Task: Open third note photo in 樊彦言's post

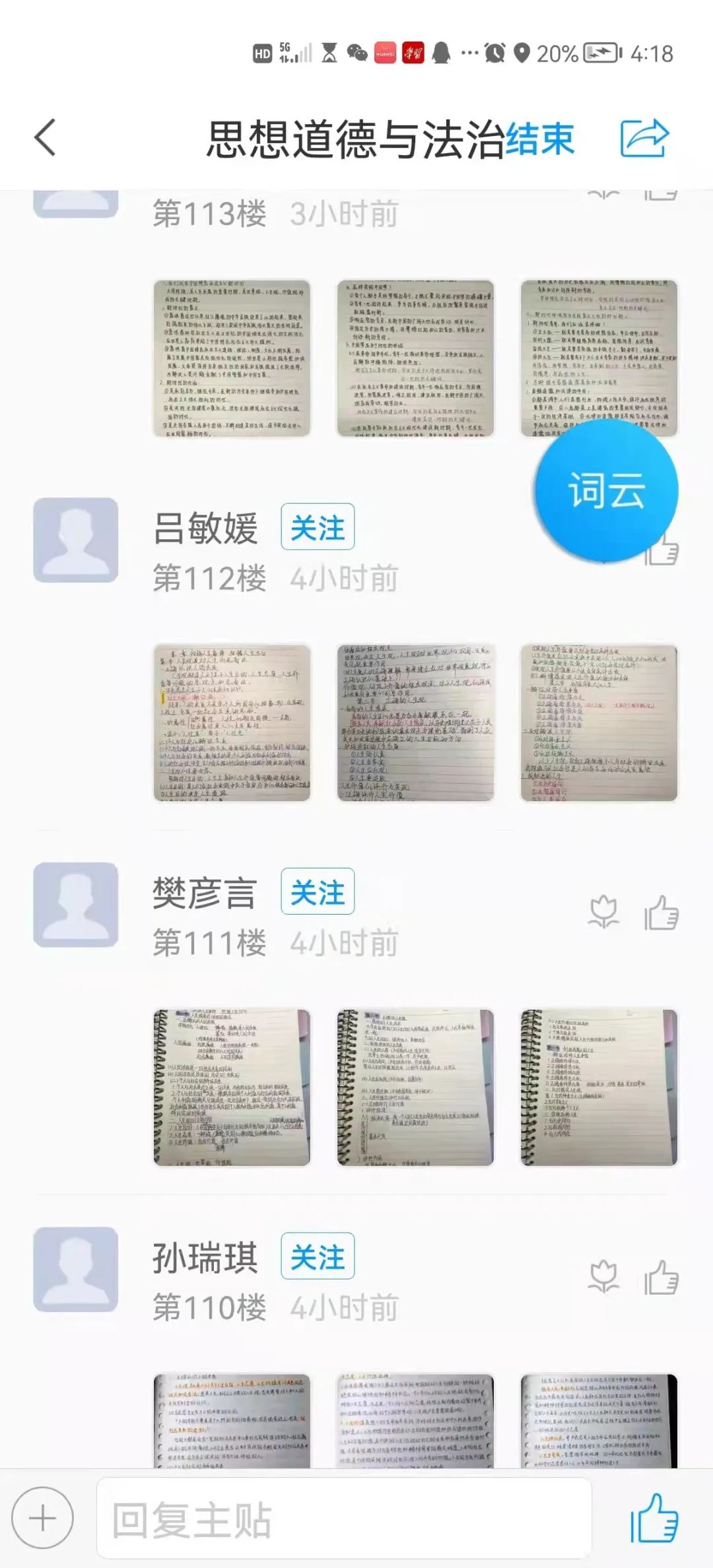Action: pyautogui.click(x=599, y=1087)
